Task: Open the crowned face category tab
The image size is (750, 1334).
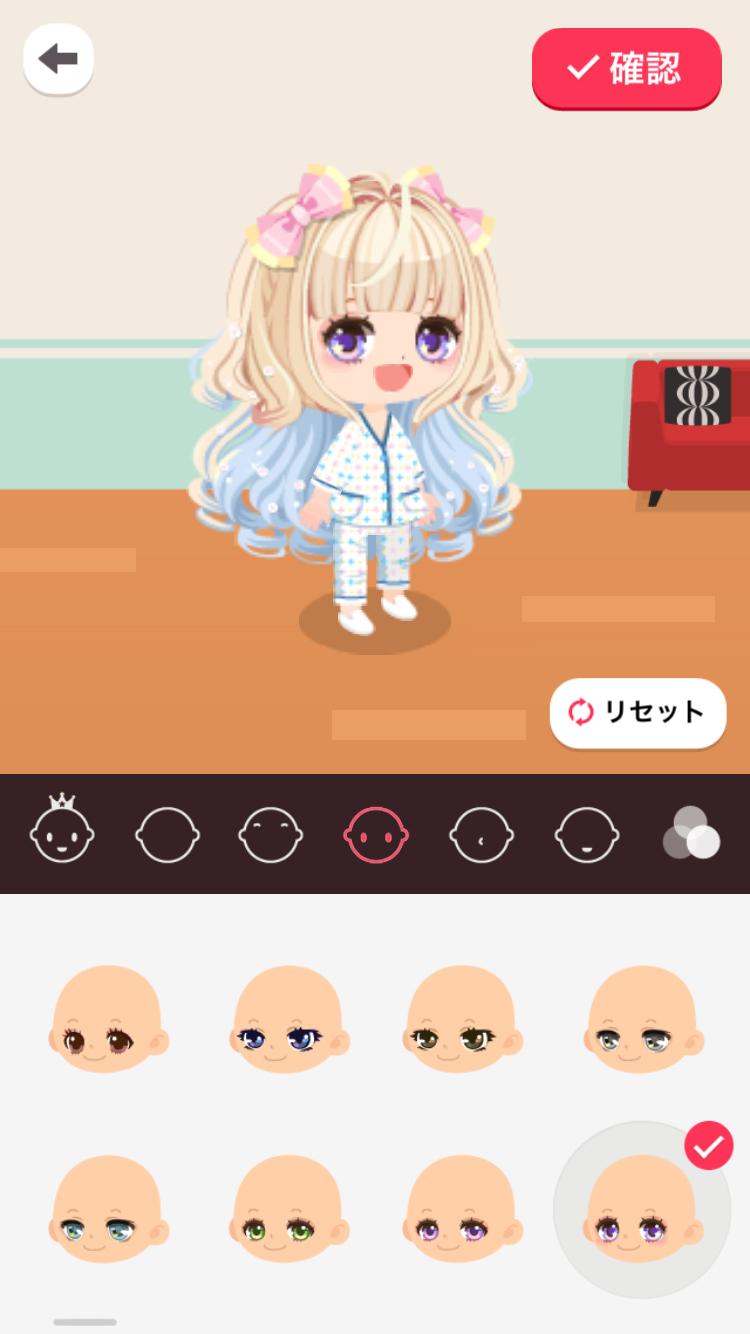Action: 62,833
